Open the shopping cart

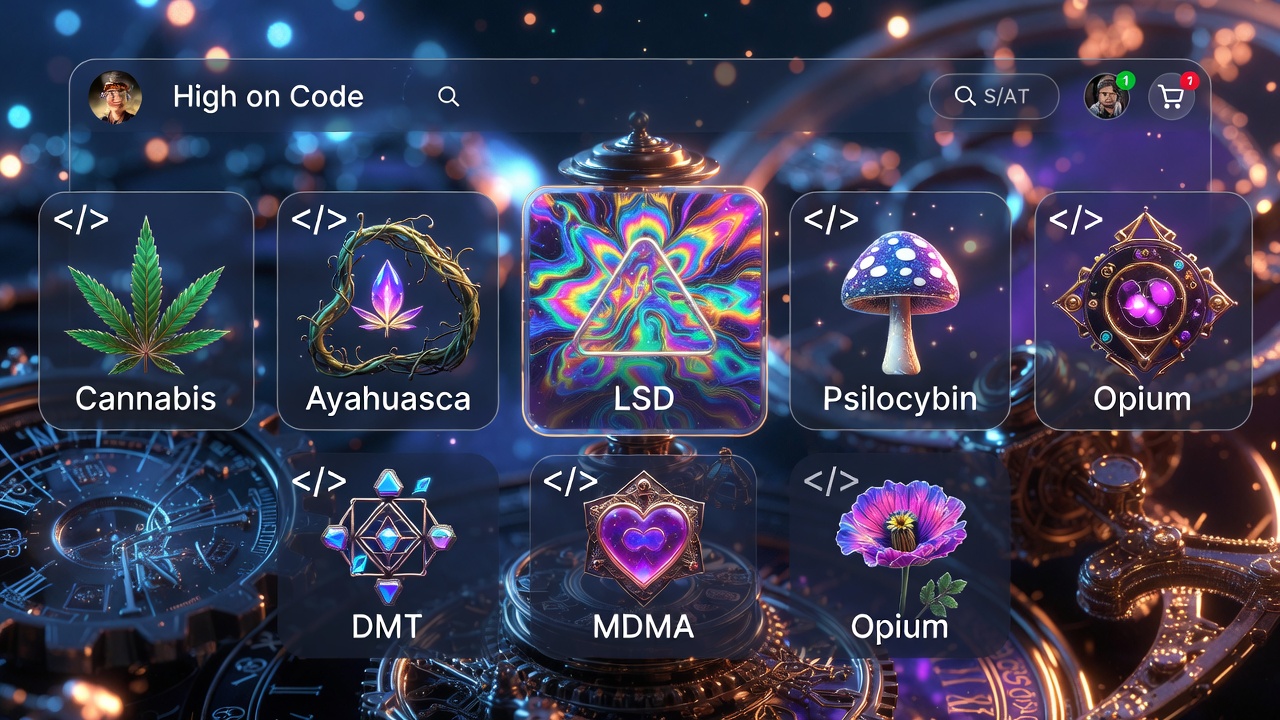coord(1171,97)
